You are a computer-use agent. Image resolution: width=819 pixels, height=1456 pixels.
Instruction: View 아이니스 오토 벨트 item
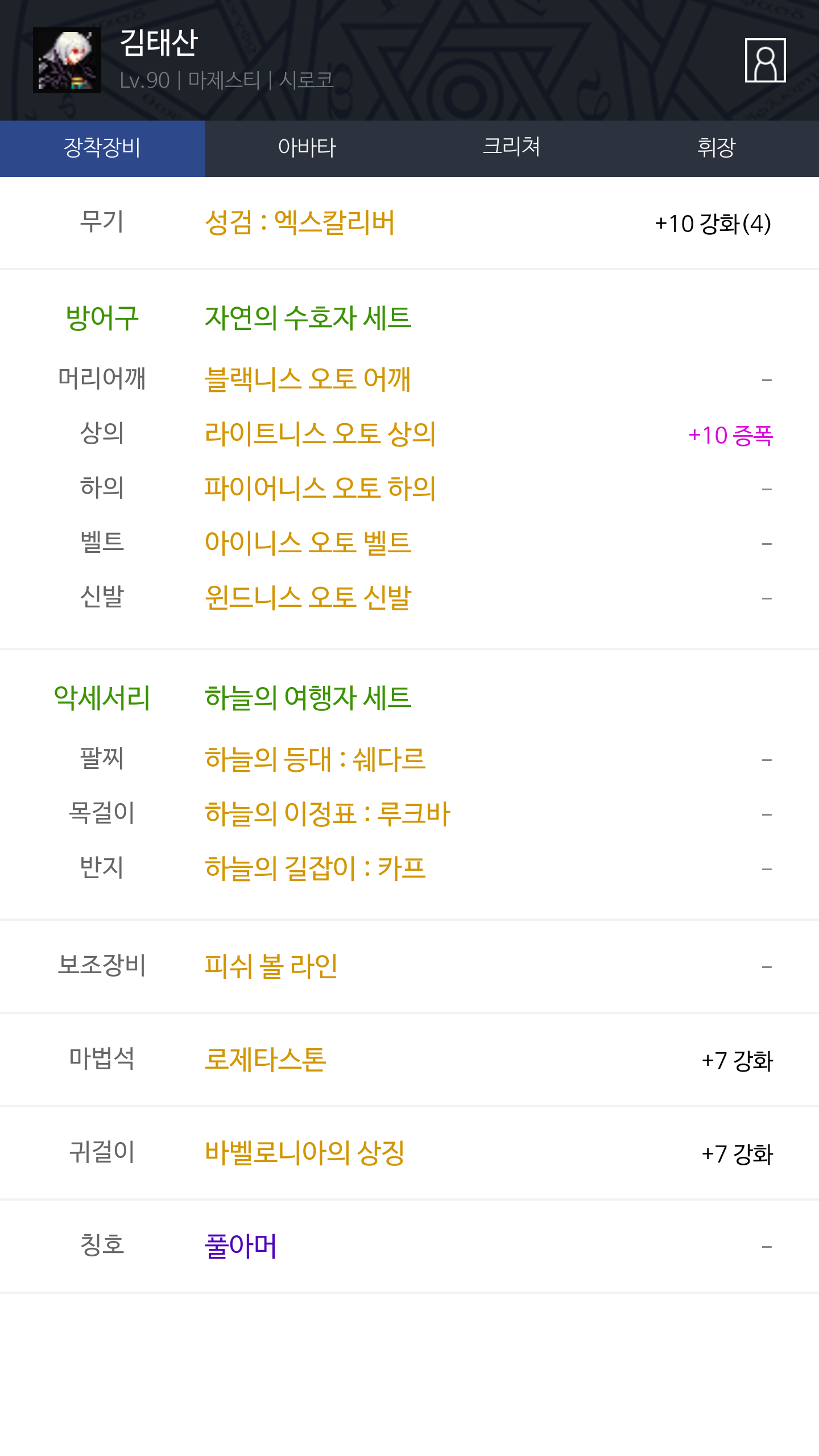click(x=308, y=543)
